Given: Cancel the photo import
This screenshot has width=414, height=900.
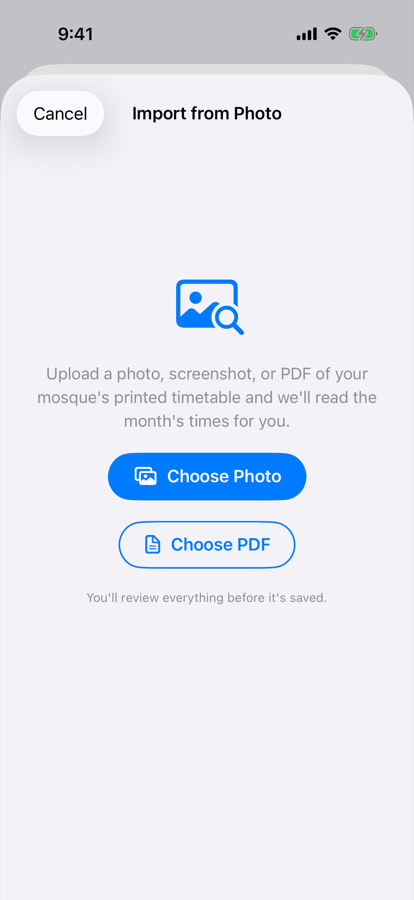Looking at the screenshot, I should coord(60,114).
